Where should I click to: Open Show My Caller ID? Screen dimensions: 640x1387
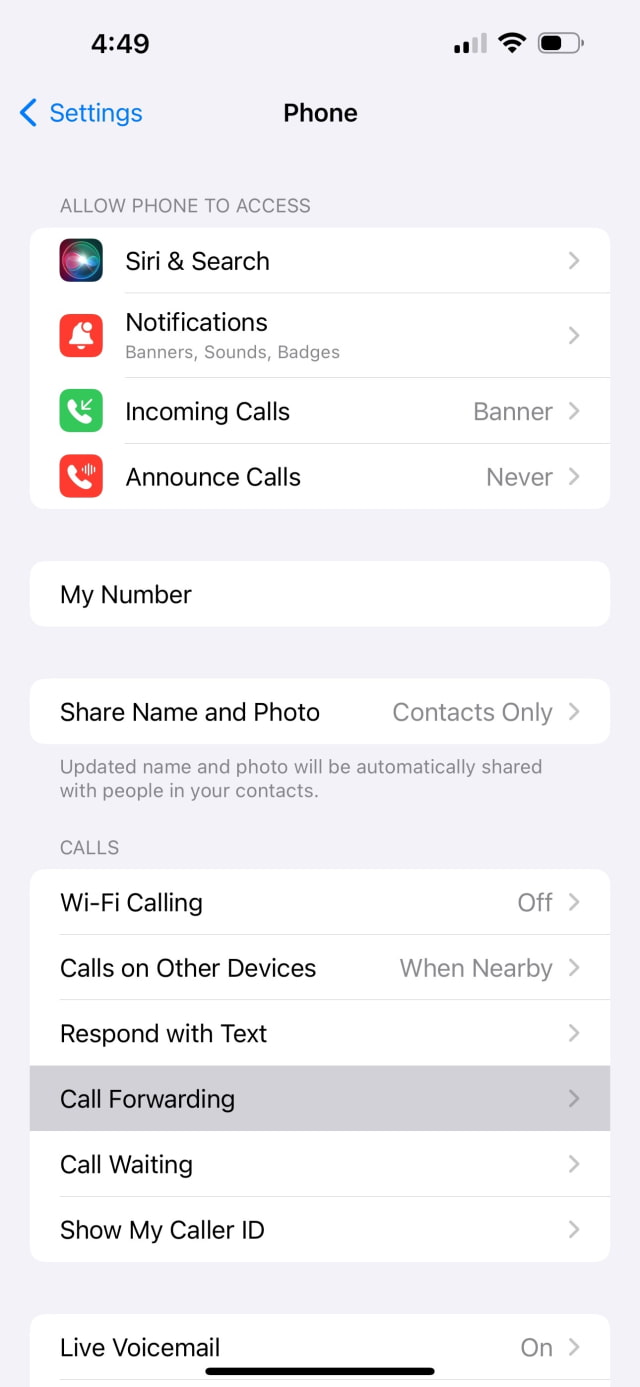320,1230
